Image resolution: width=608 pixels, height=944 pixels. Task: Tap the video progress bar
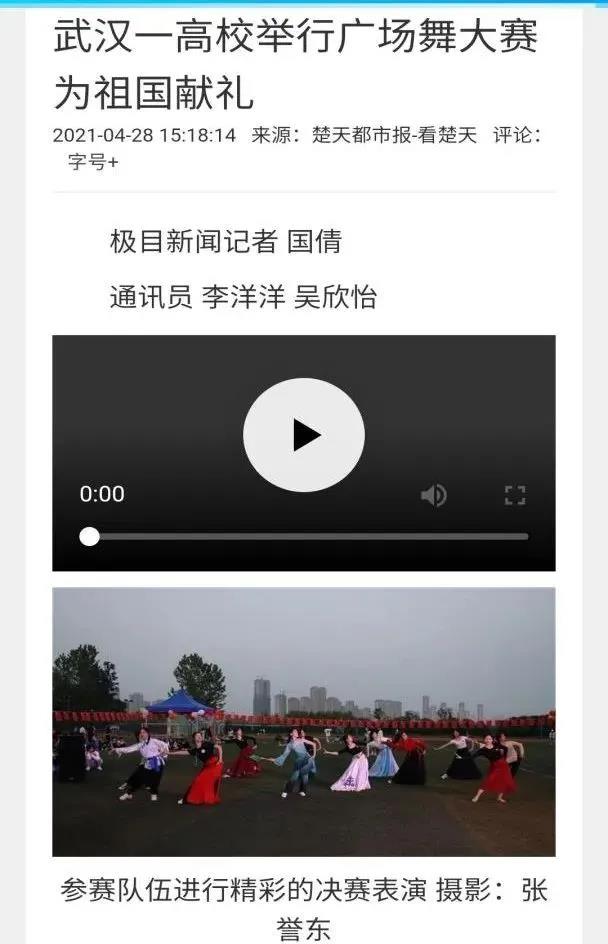point(310,537)
